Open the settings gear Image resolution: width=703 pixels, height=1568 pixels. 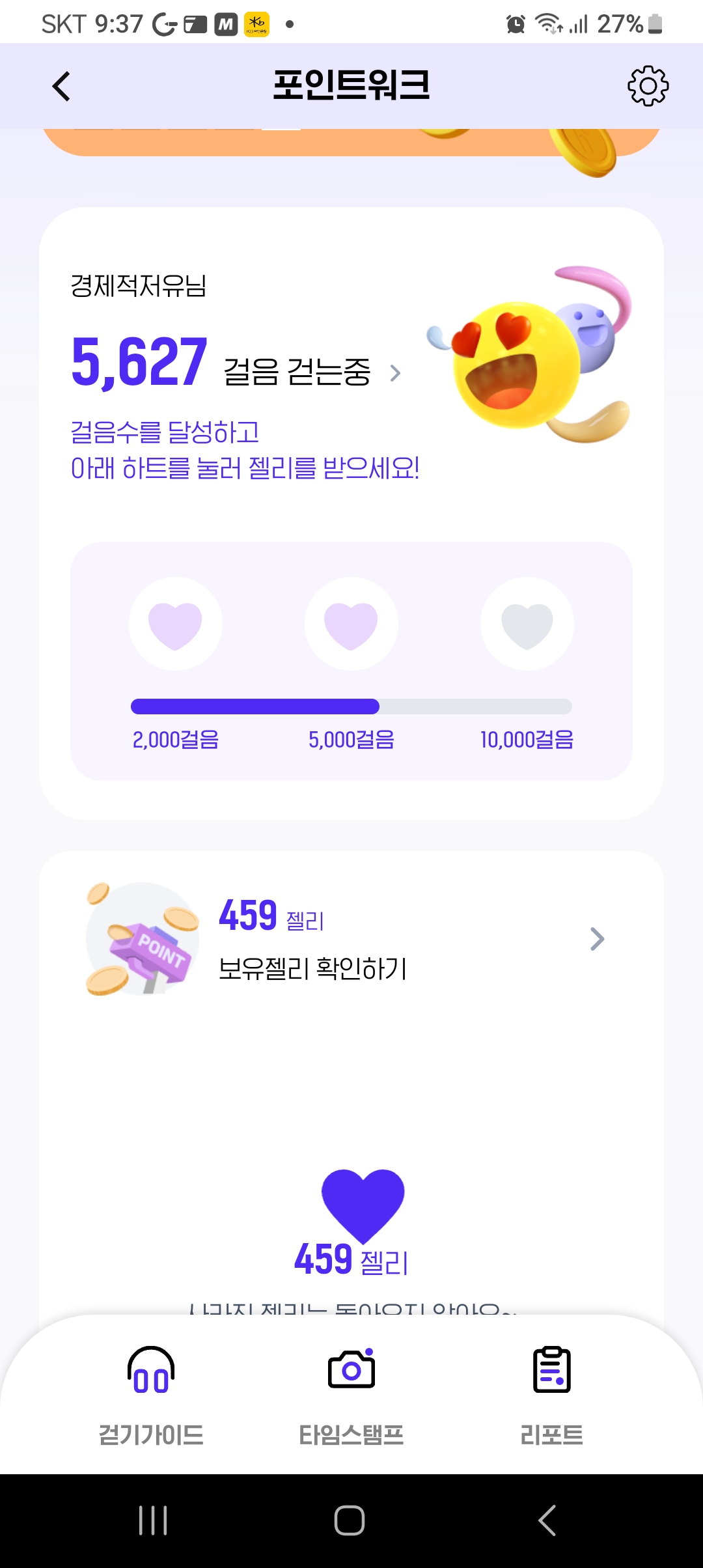point(648,85)
